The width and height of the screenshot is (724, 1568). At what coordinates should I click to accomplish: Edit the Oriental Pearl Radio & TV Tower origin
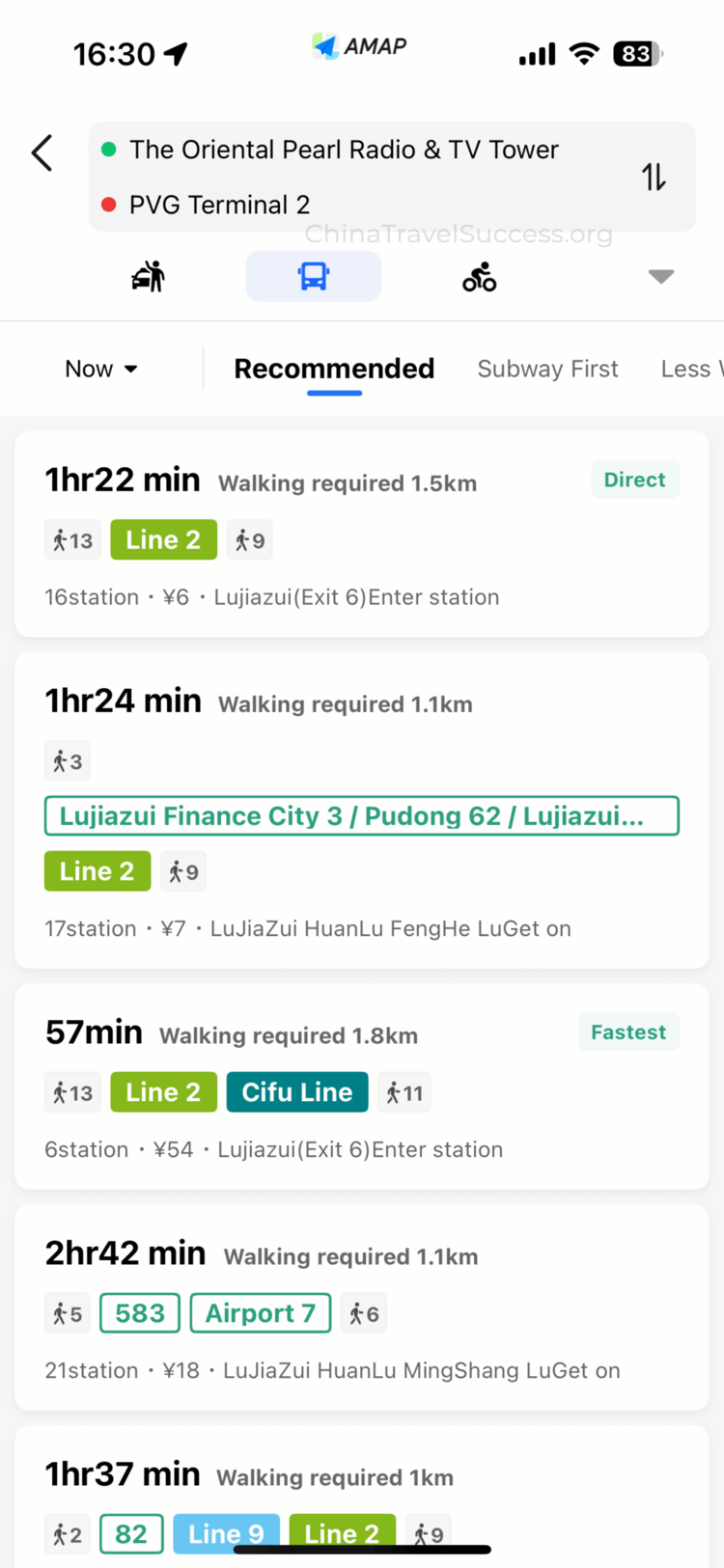tap(344, 150)
